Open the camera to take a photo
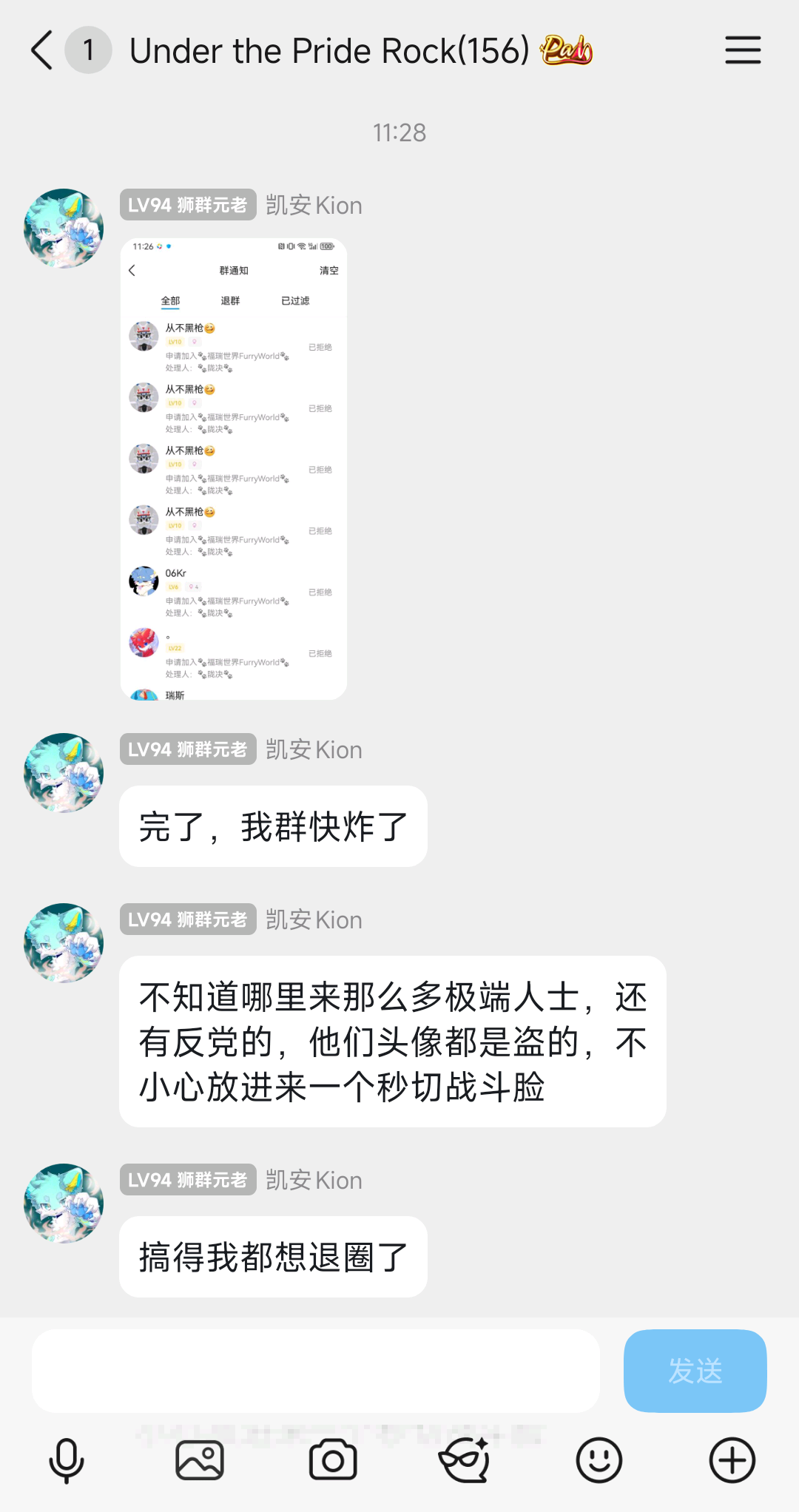The width and height of the screenshot is (799, 1512). tap(333, 1460)
